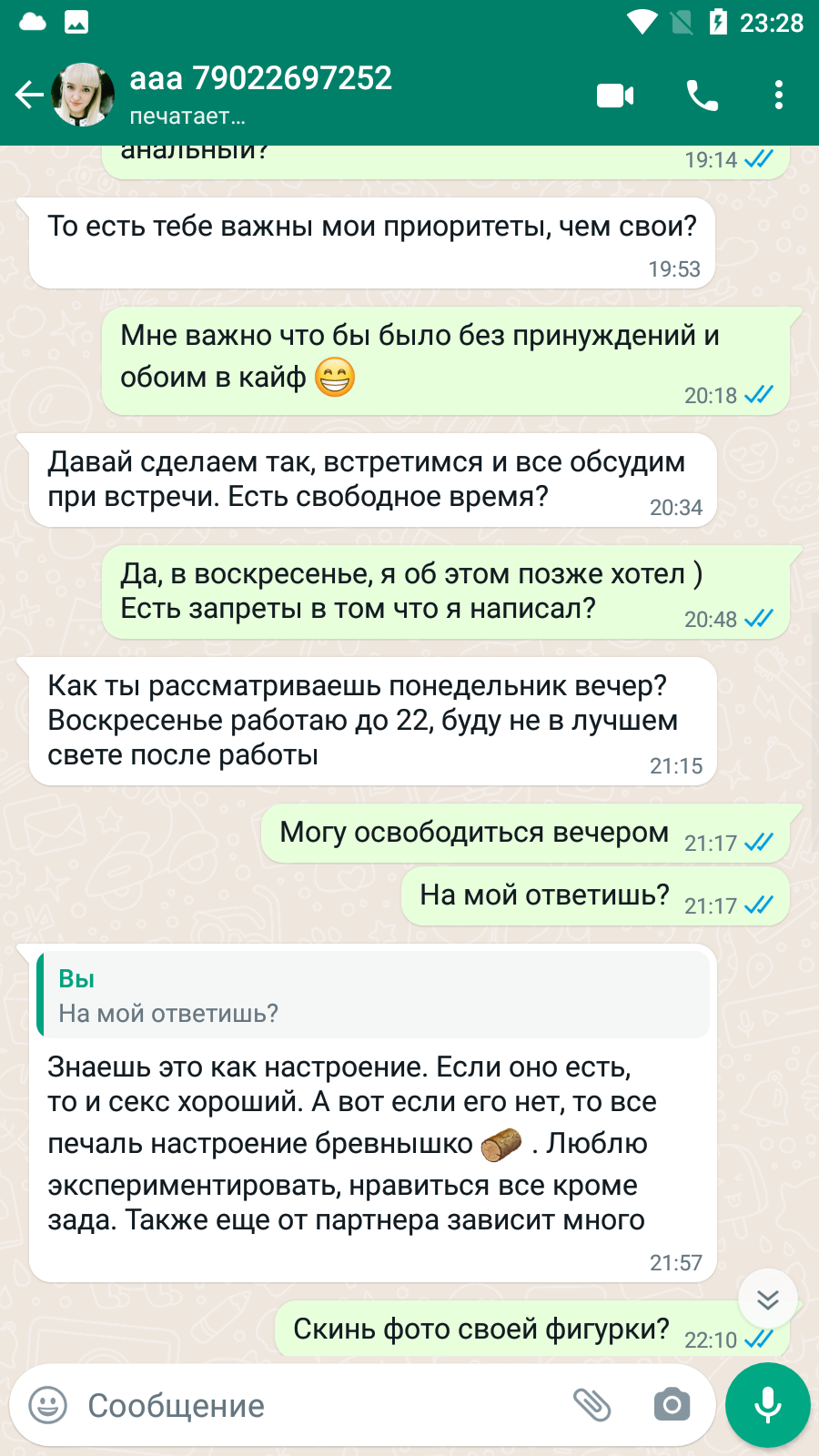
Task: Open the contact's profile picture
Action: (x=83, y=95)
